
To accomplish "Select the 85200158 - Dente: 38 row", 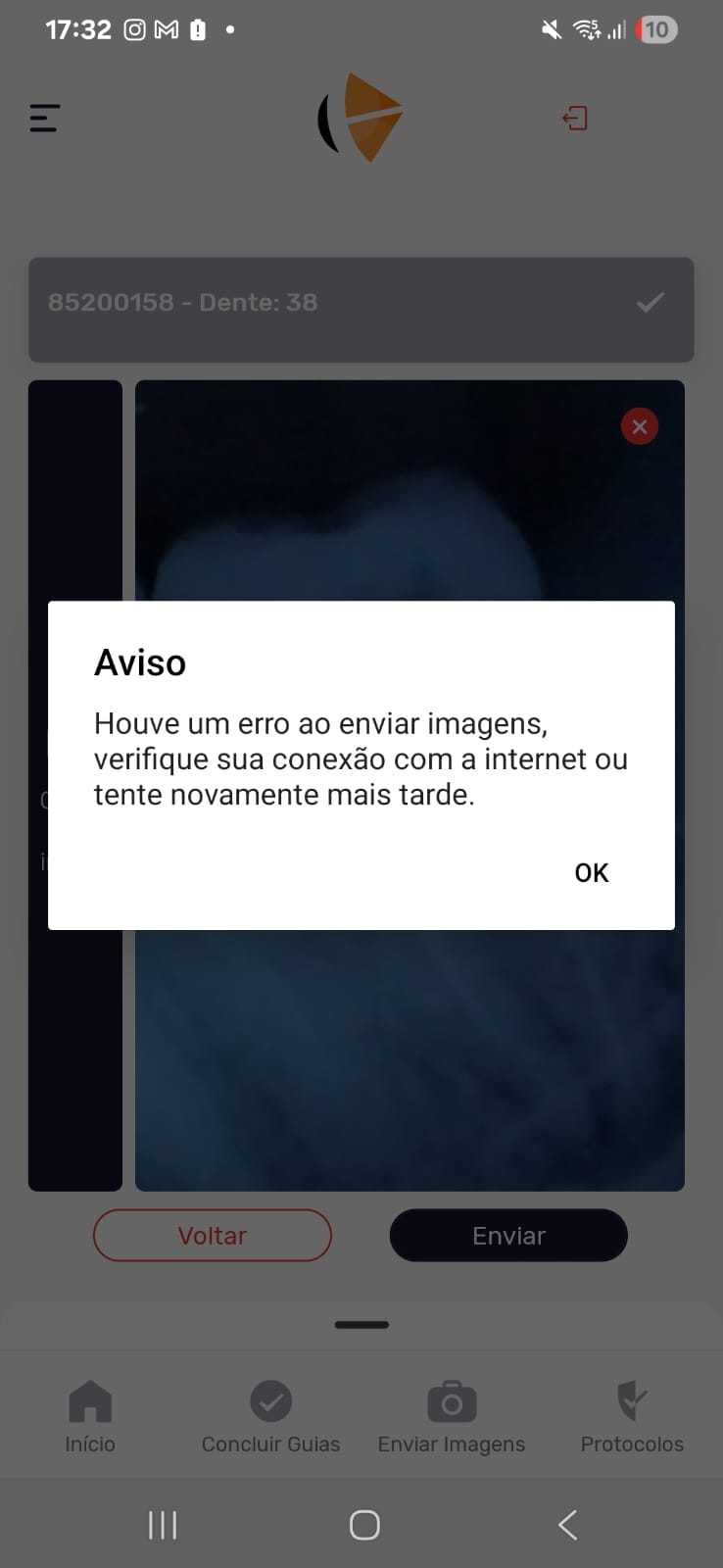I will click(x=361, y=303).
